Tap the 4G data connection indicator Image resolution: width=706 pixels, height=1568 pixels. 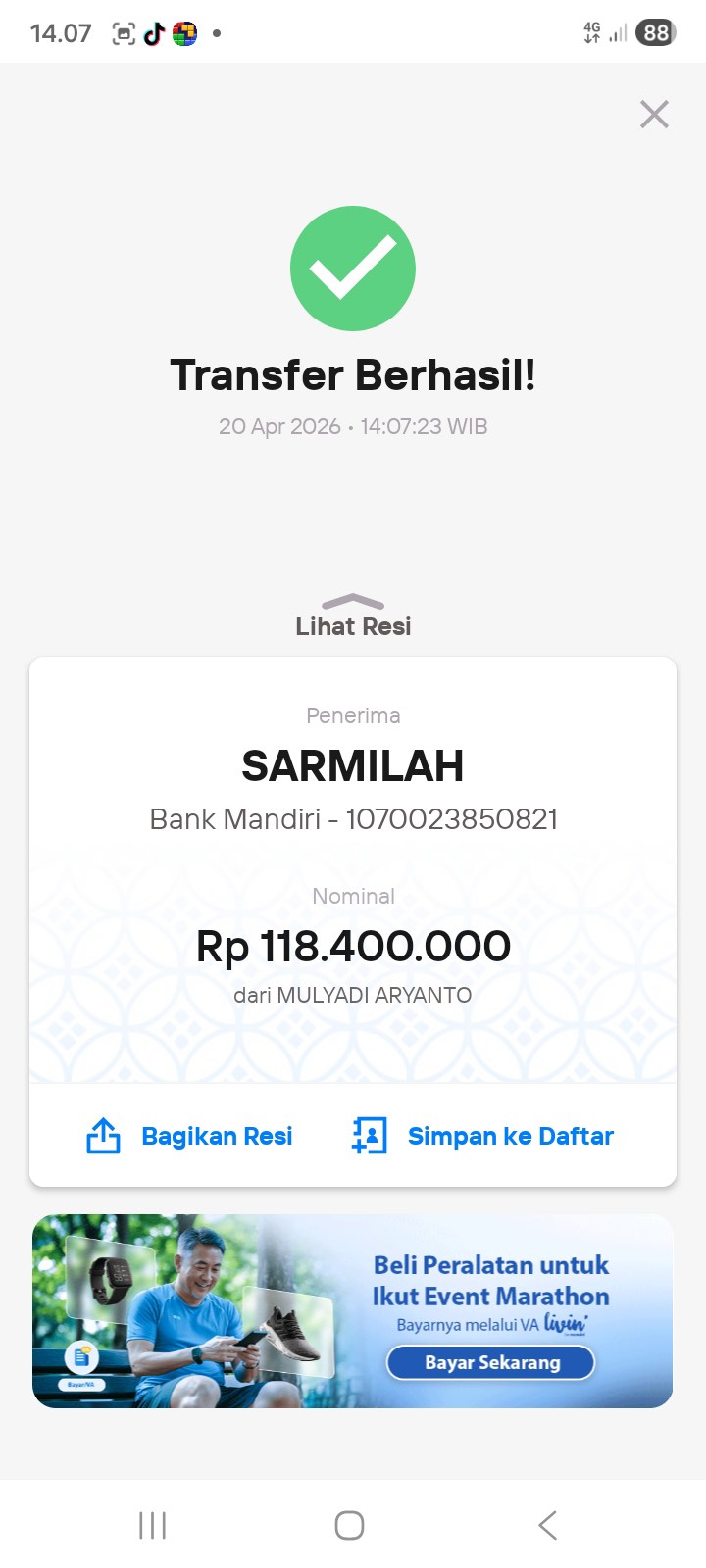pyautogui.click(x=590, y=31)
